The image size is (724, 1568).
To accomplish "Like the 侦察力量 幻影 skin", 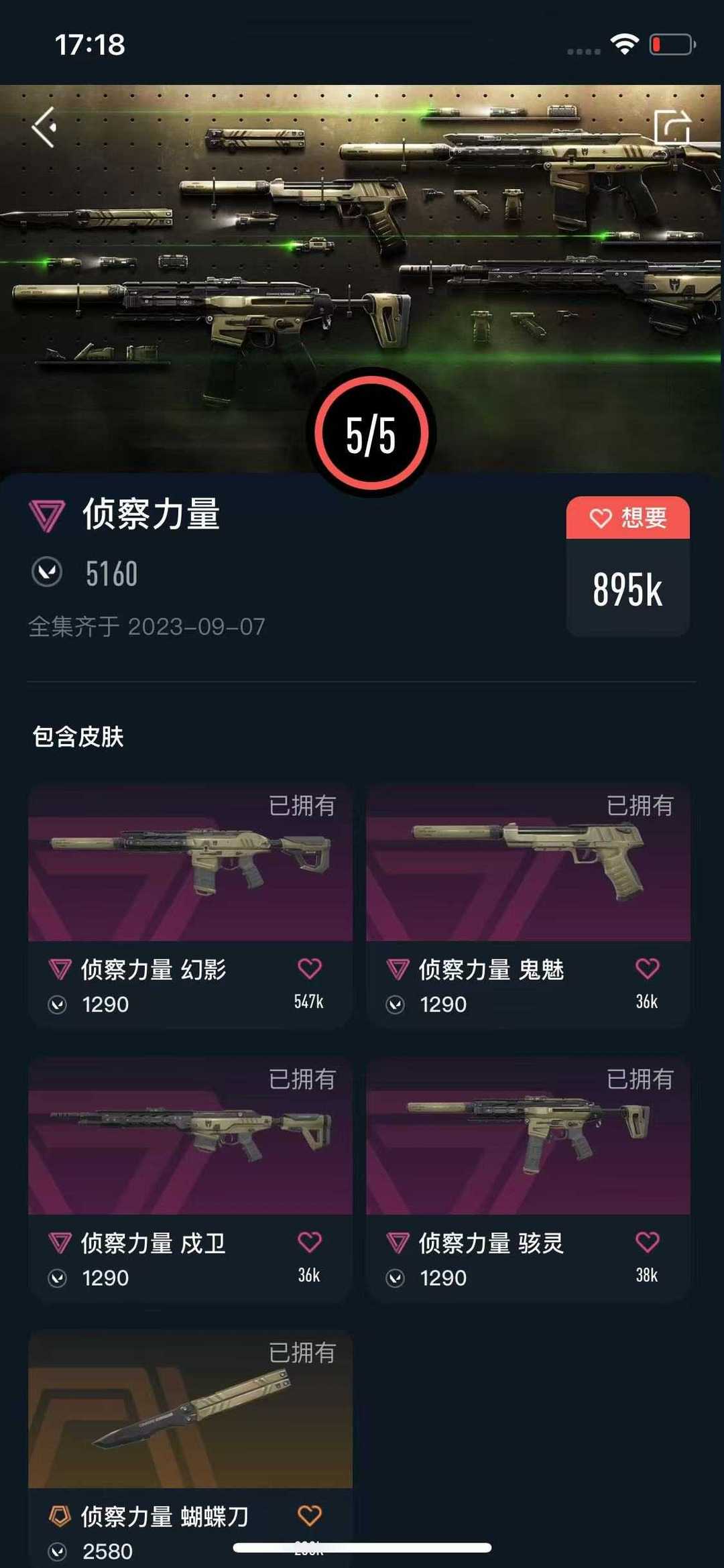I will coord(309,969).
